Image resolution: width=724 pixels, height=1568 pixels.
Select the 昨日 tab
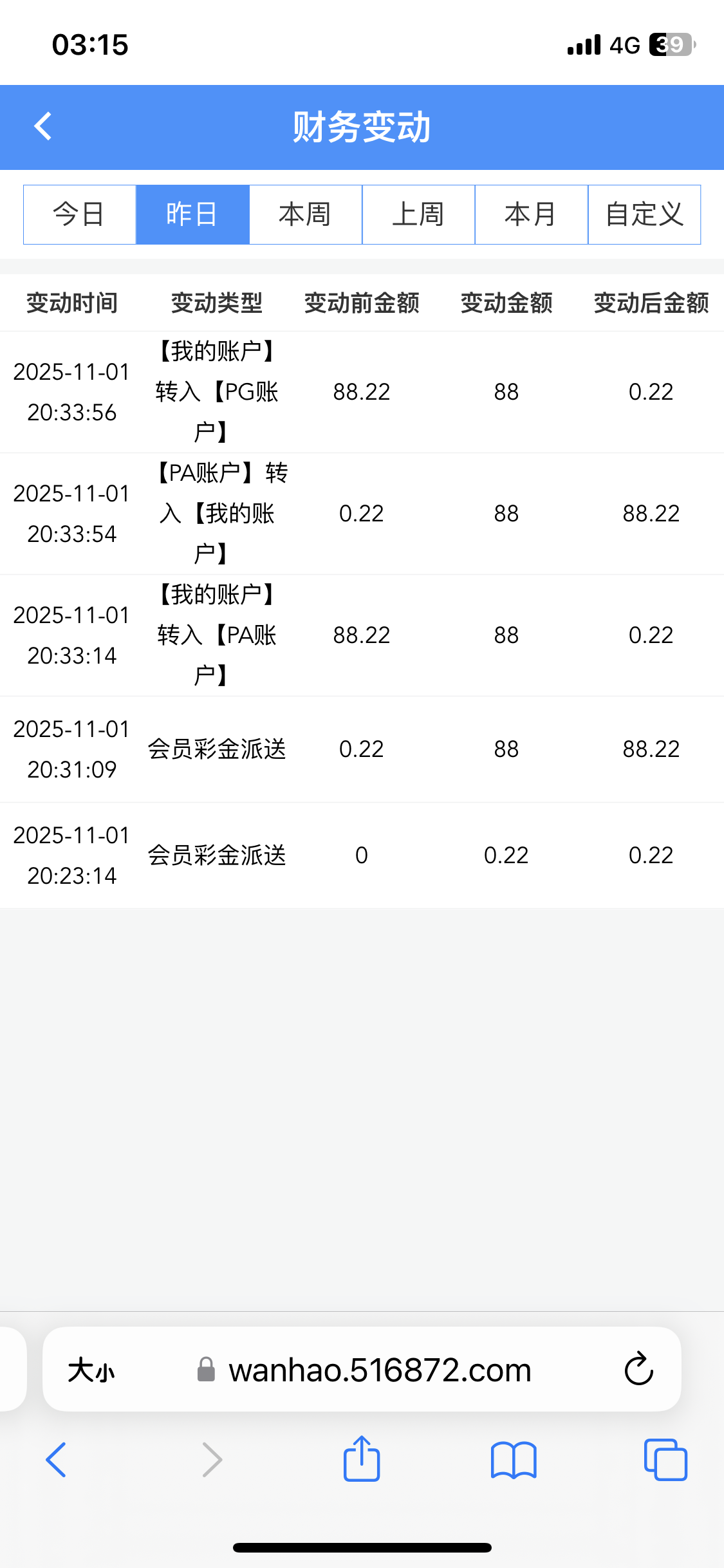tap(192, 214)
